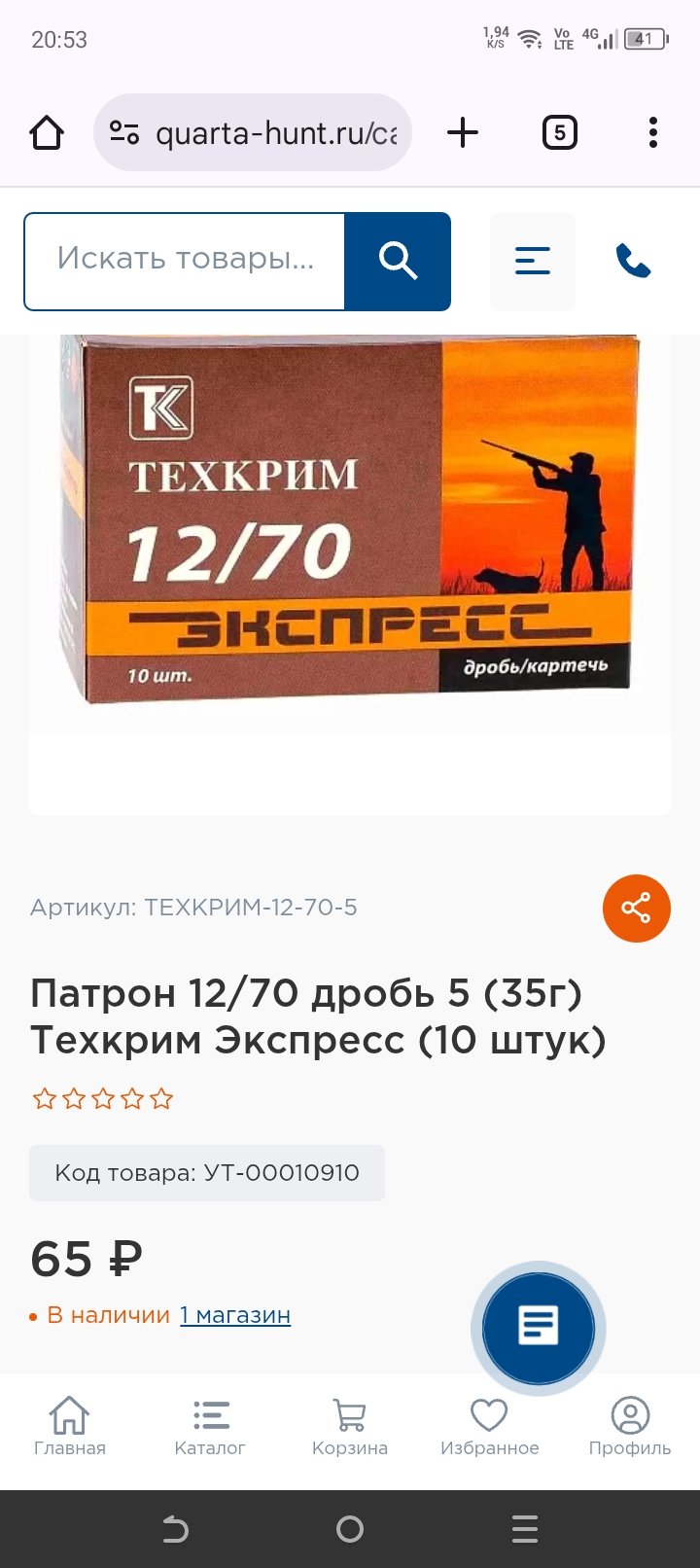Switch to the Главная tab
700x1568 pixels.
(70, 1426)
